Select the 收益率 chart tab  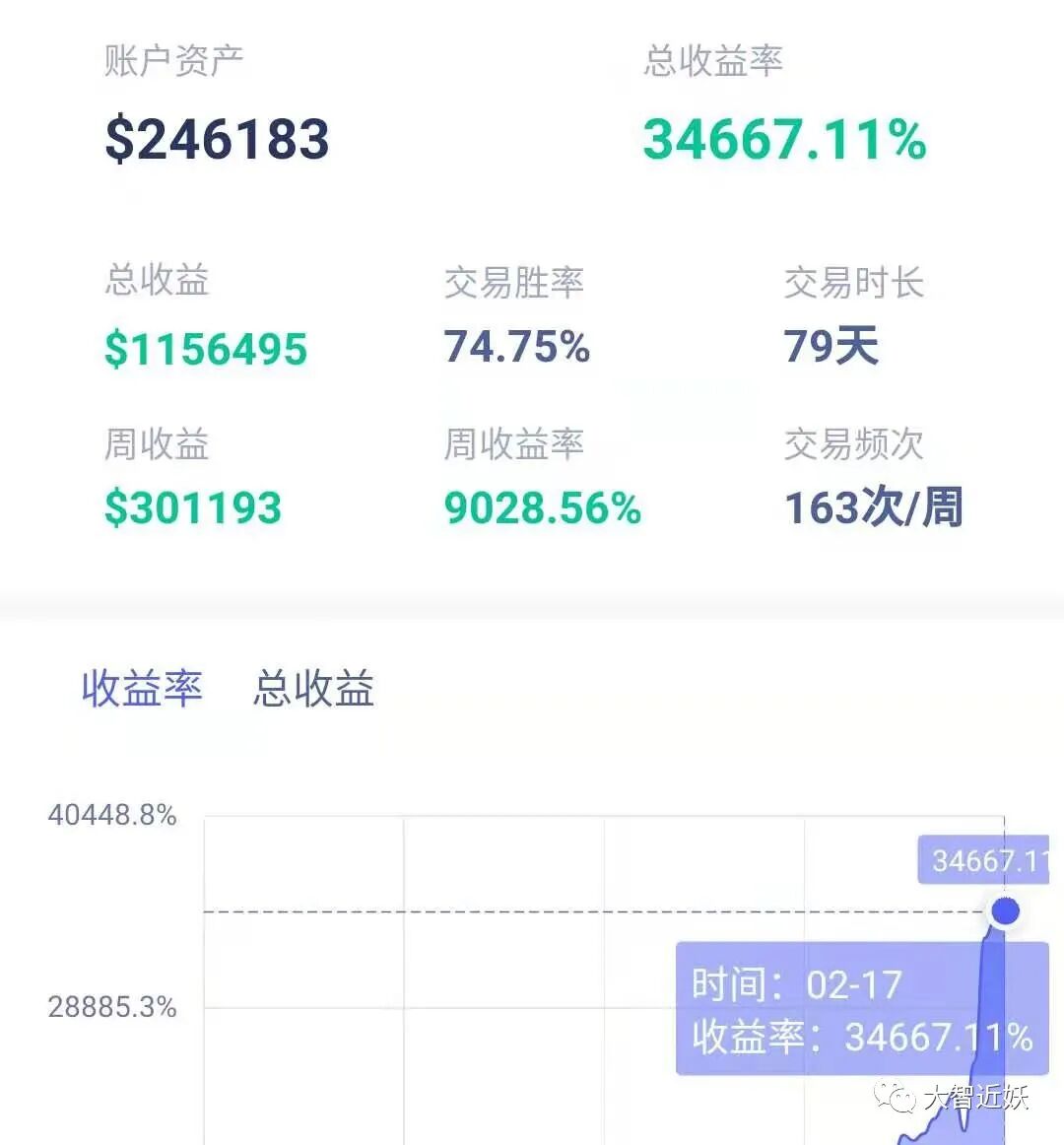pyautogui.click(x=142, y=688)
